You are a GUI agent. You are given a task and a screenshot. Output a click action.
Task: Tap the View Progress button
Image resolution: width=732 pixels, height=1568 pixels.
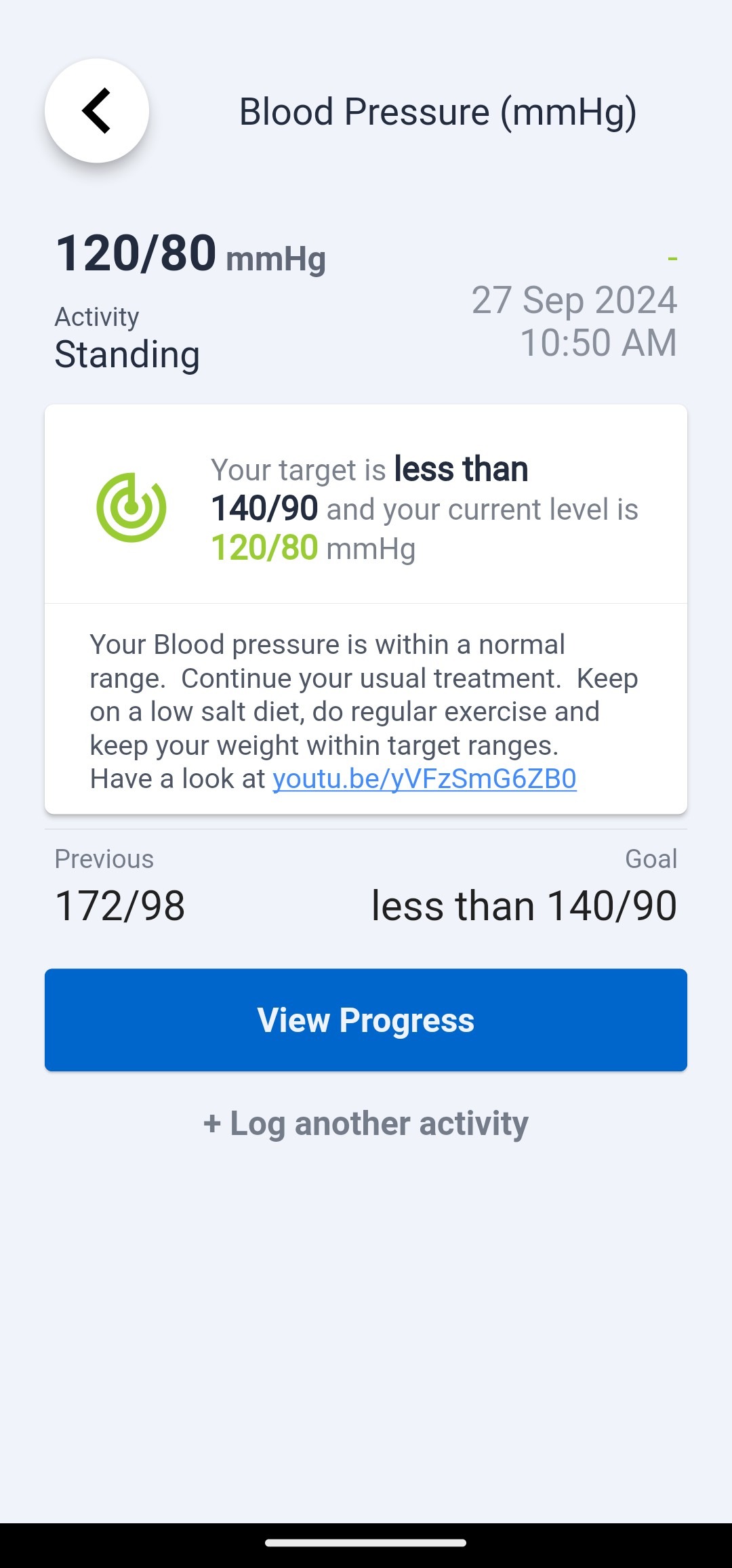pos(366,1020)
